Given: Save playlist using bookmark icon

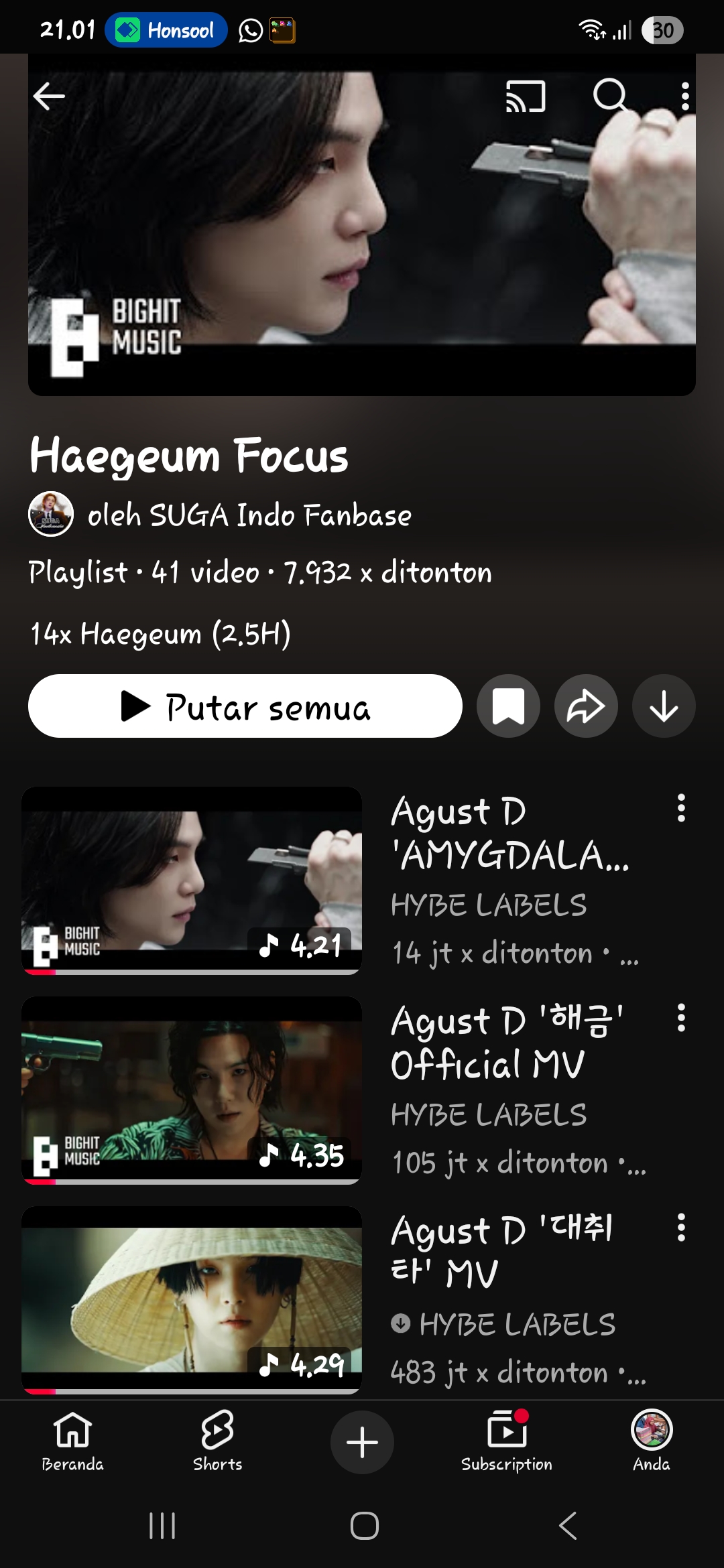Looking at the screenshot, I should click(508, 706).
